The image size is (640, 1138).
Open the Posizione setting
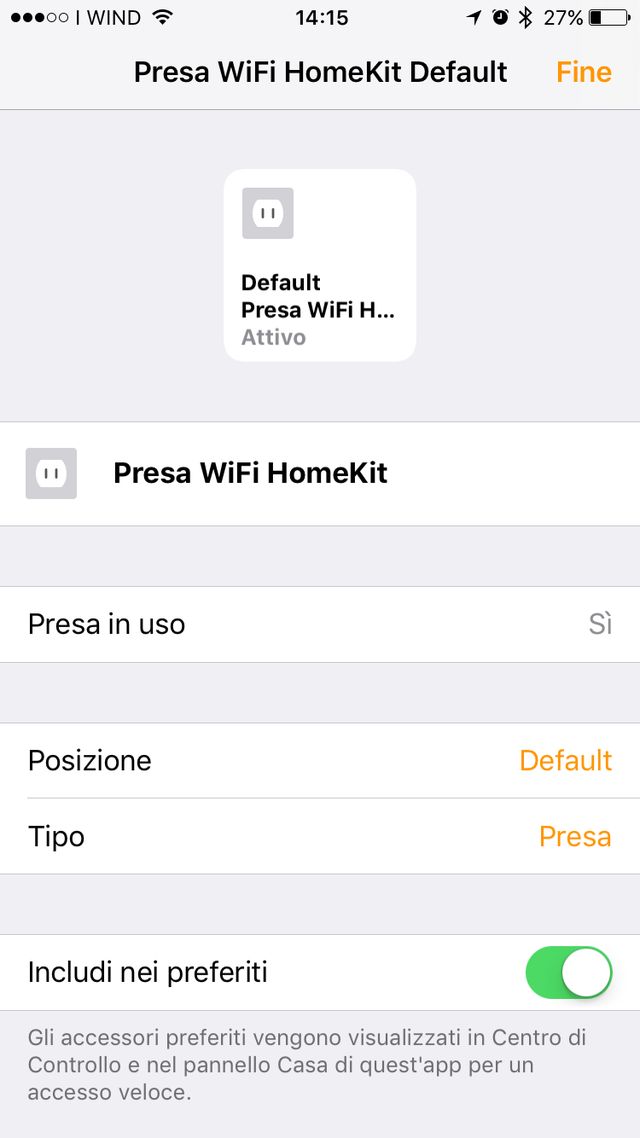(x=320, y=760)
